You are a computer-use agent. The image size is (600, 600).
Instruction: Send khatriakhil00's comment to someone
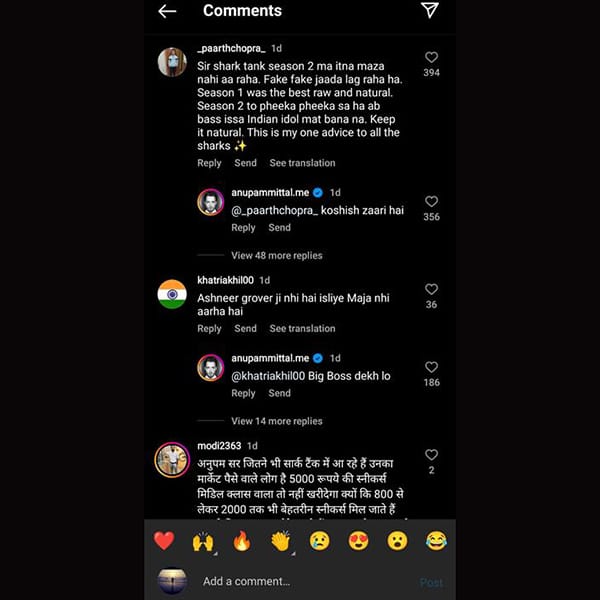[x=245, y=328]
